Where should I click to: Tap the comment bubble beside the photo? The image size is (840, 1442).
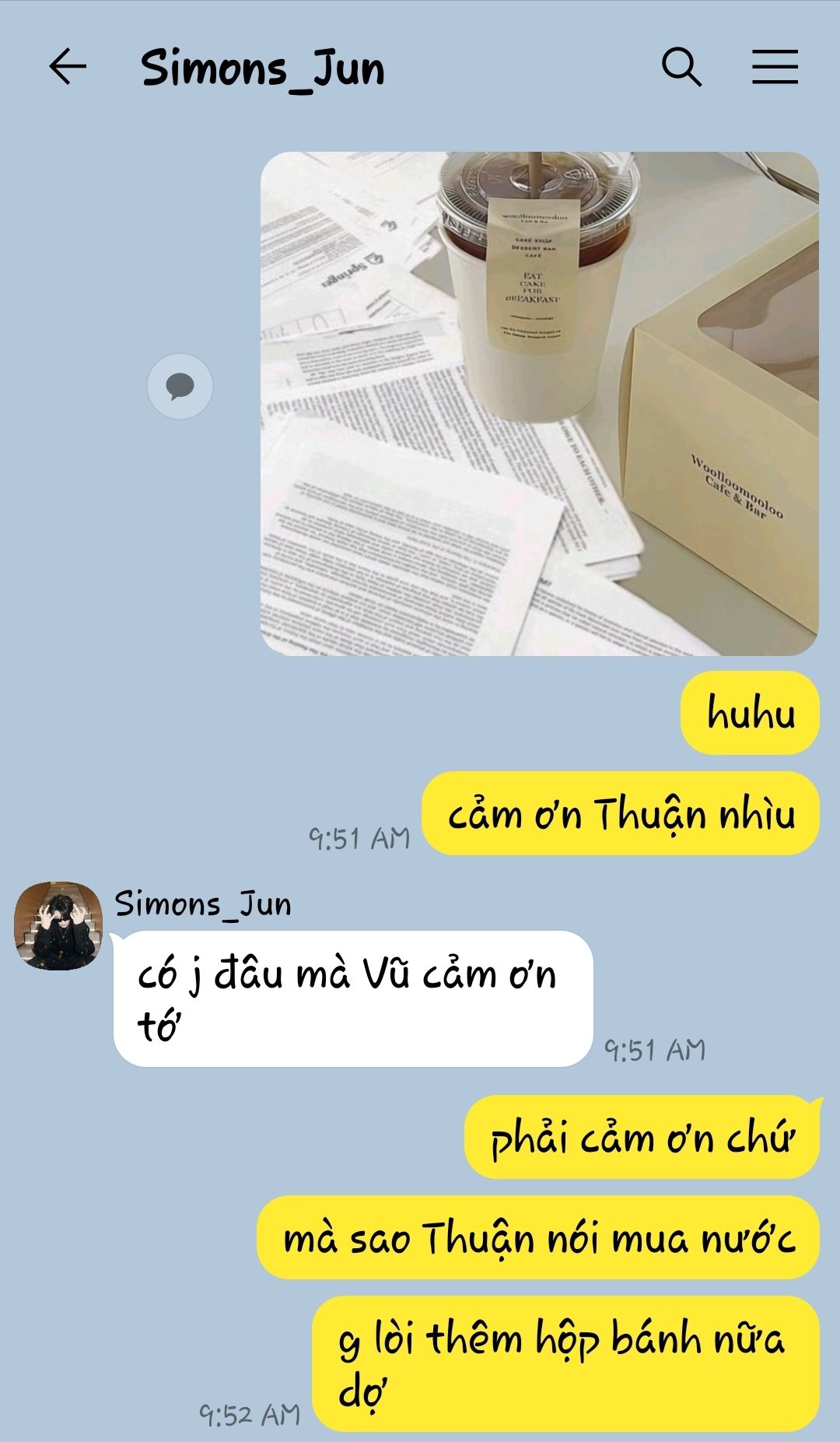click(x=180, y=386)
